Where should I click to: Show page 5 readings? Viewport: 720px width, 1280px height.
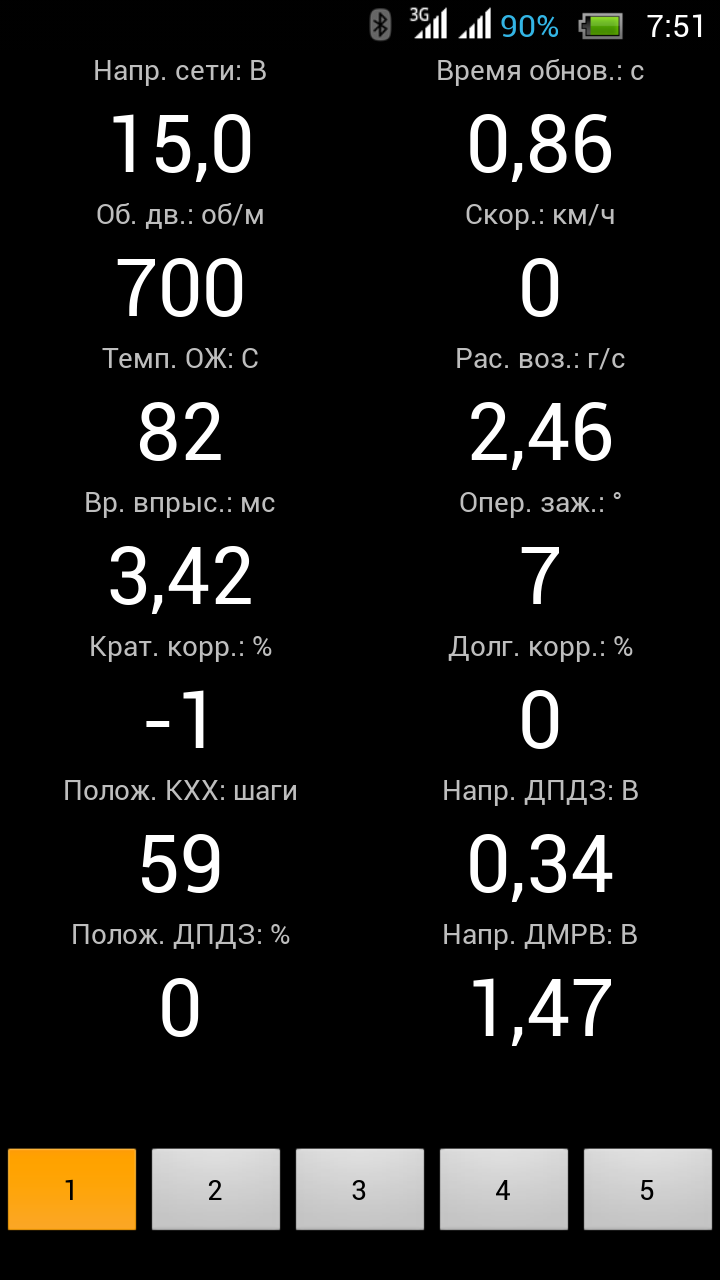click(648, 1189)
